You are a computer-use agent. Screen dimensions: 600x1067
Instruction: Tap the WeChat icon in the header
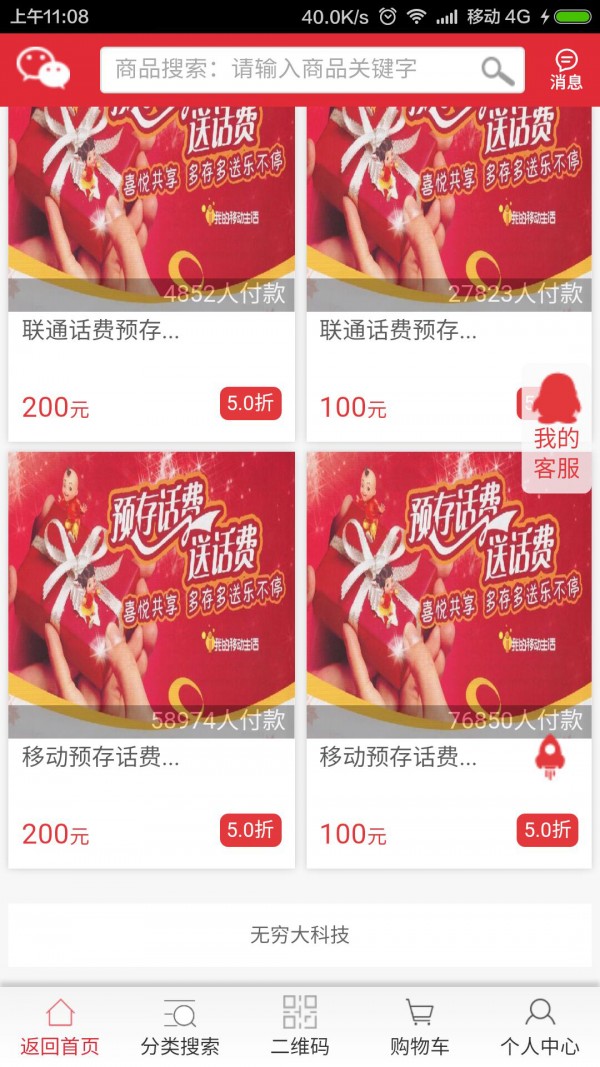(43, 69)
